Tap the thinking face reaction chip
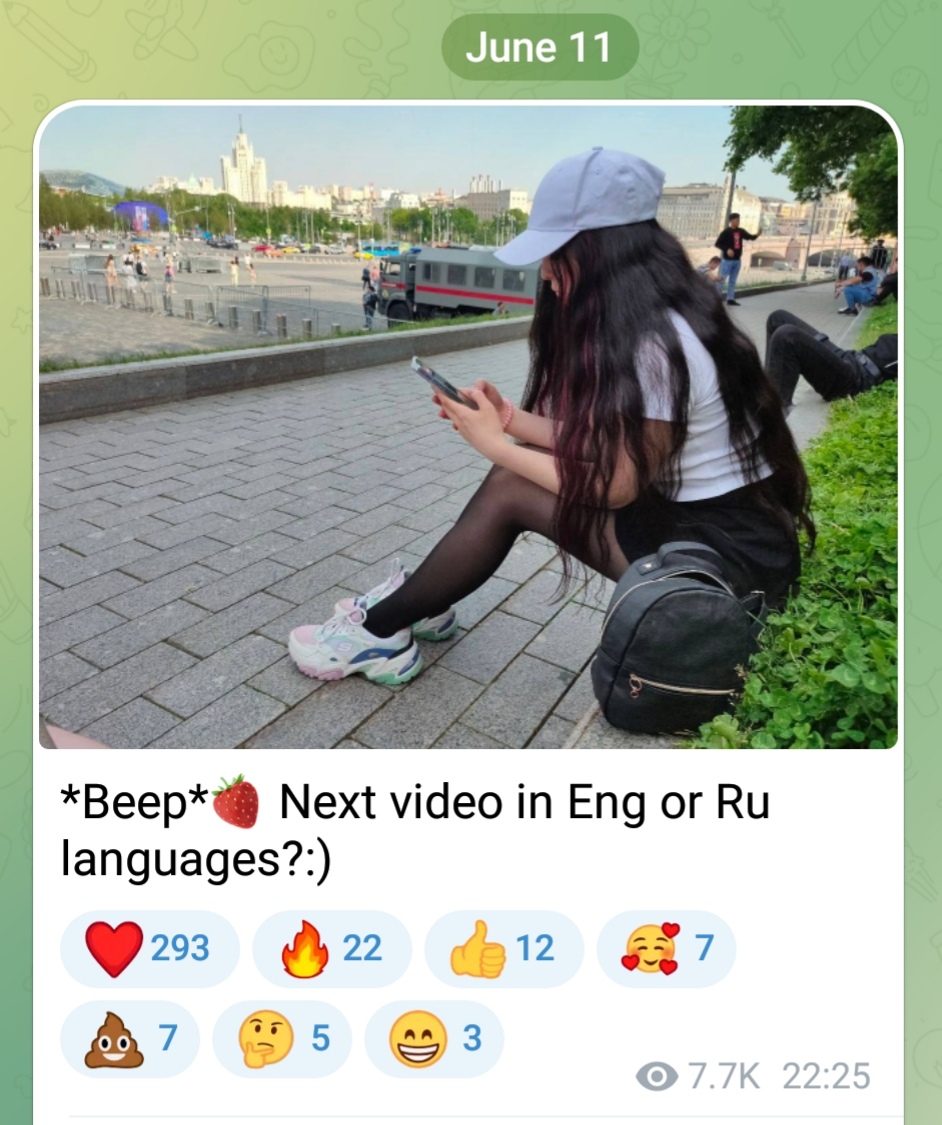The image size is (942, 1125). tap(284, 1039)
